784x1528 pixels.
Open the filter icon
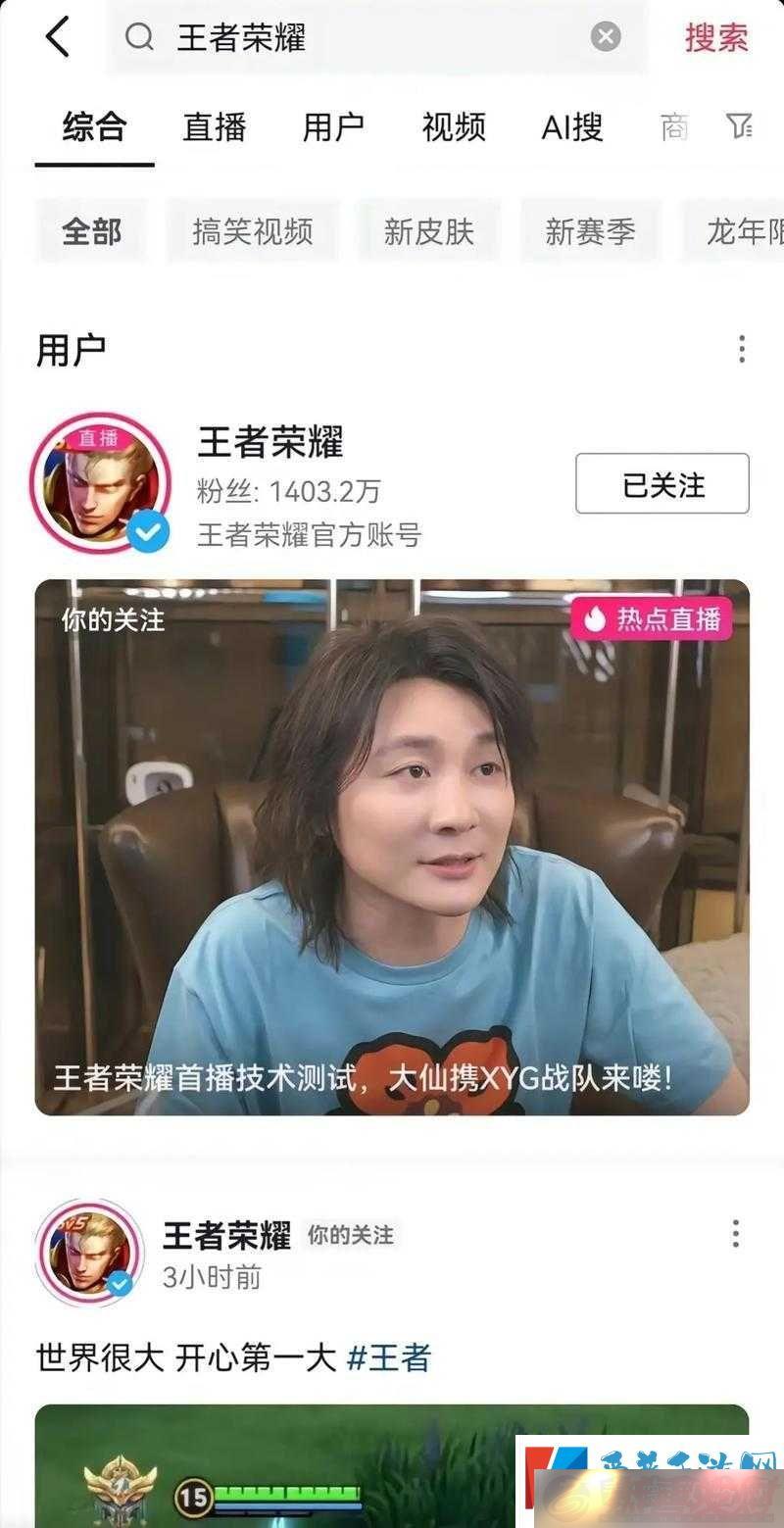pos(739,126)
